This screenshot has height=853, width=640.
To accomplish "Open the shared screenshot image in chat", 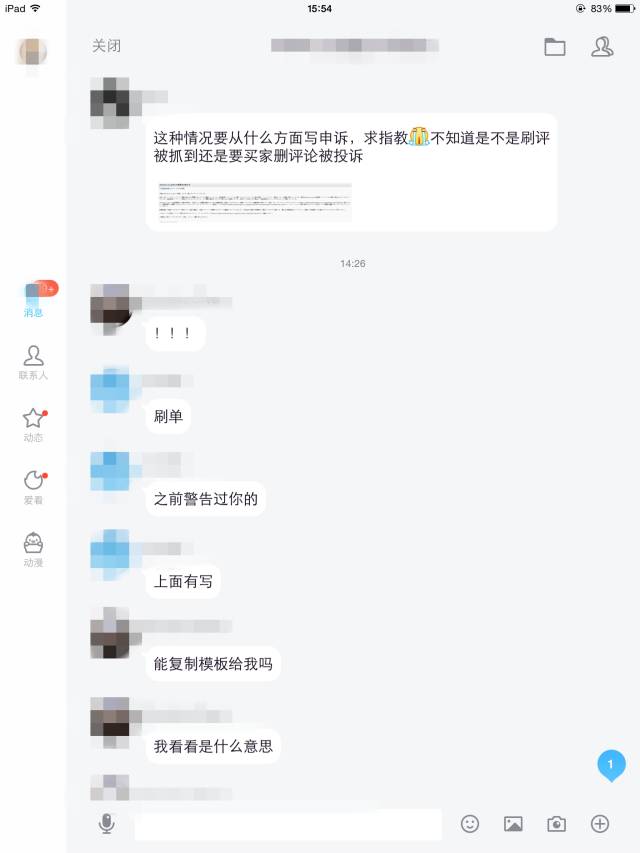I will pyautogui.click(x=255, y=202).
